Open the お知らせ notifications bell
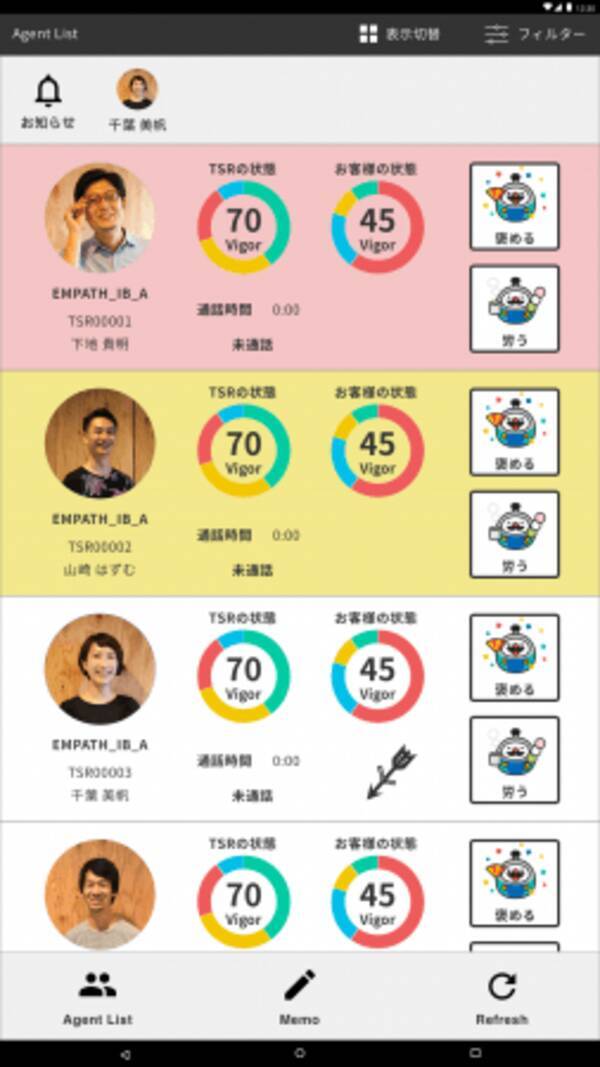The image size is (600, 1067). coord(48,101)
